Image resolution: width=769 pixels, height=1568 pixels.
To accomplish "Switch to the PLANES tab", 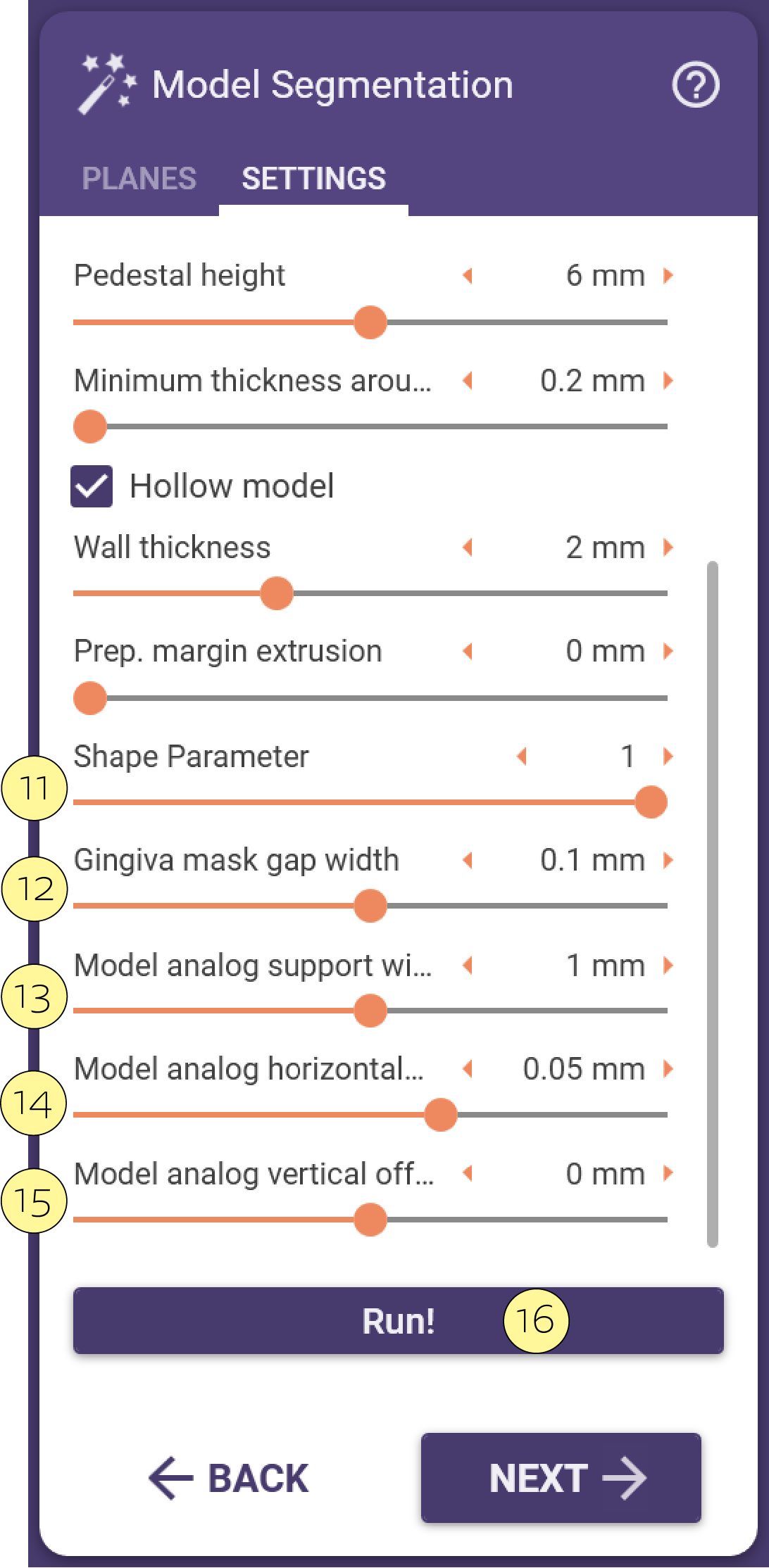I will pyautogui.click(x=139, y=179).
